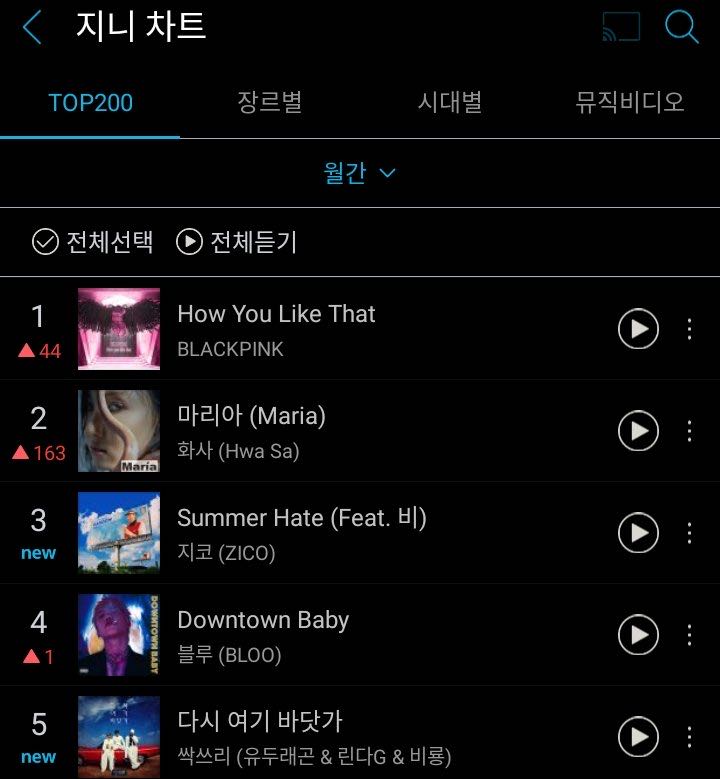Screen dimensions: 720x779
Task: Play Summer Hate by ZICO
Action: pyautogui.click(x=638, y=533)
